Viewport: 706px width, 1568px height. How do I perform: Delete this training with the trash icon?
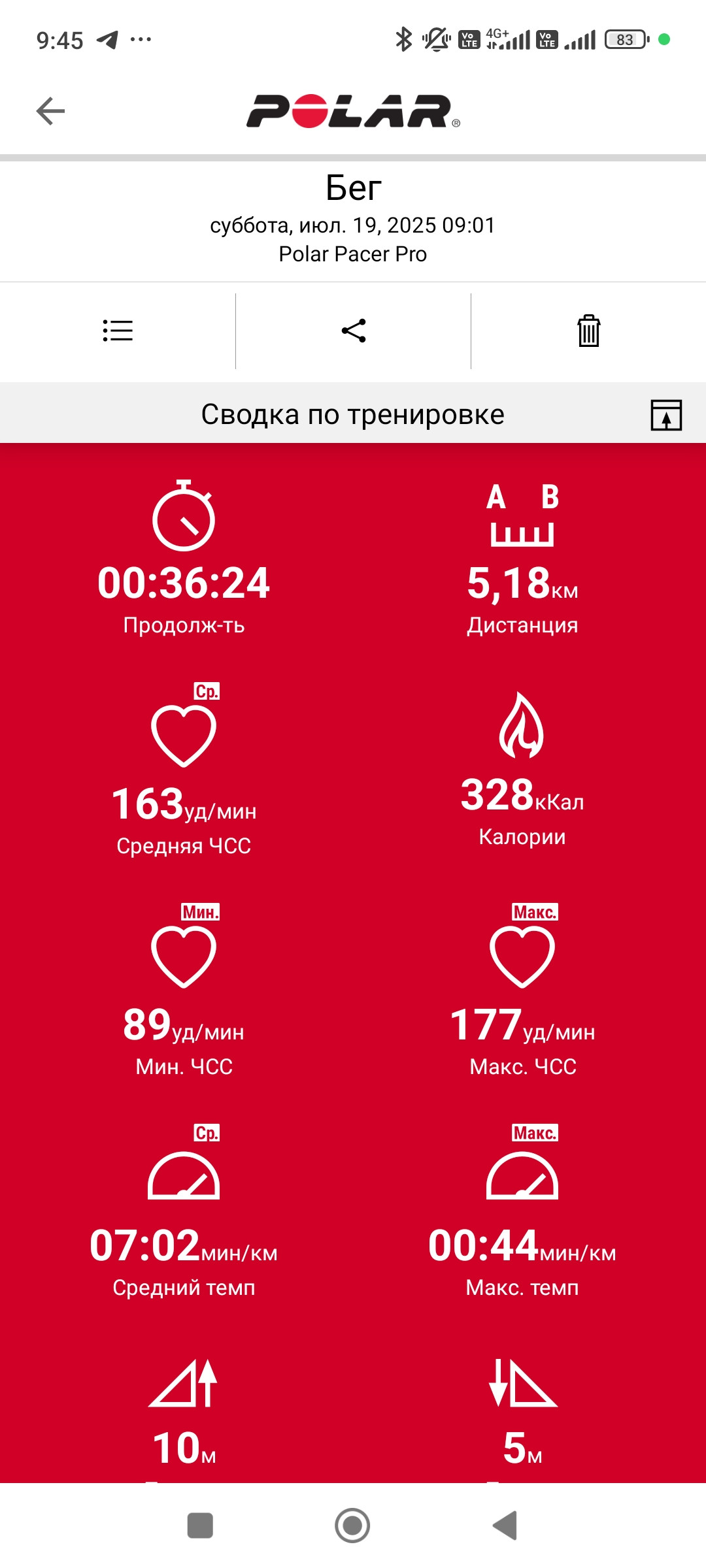coord(588,331)
